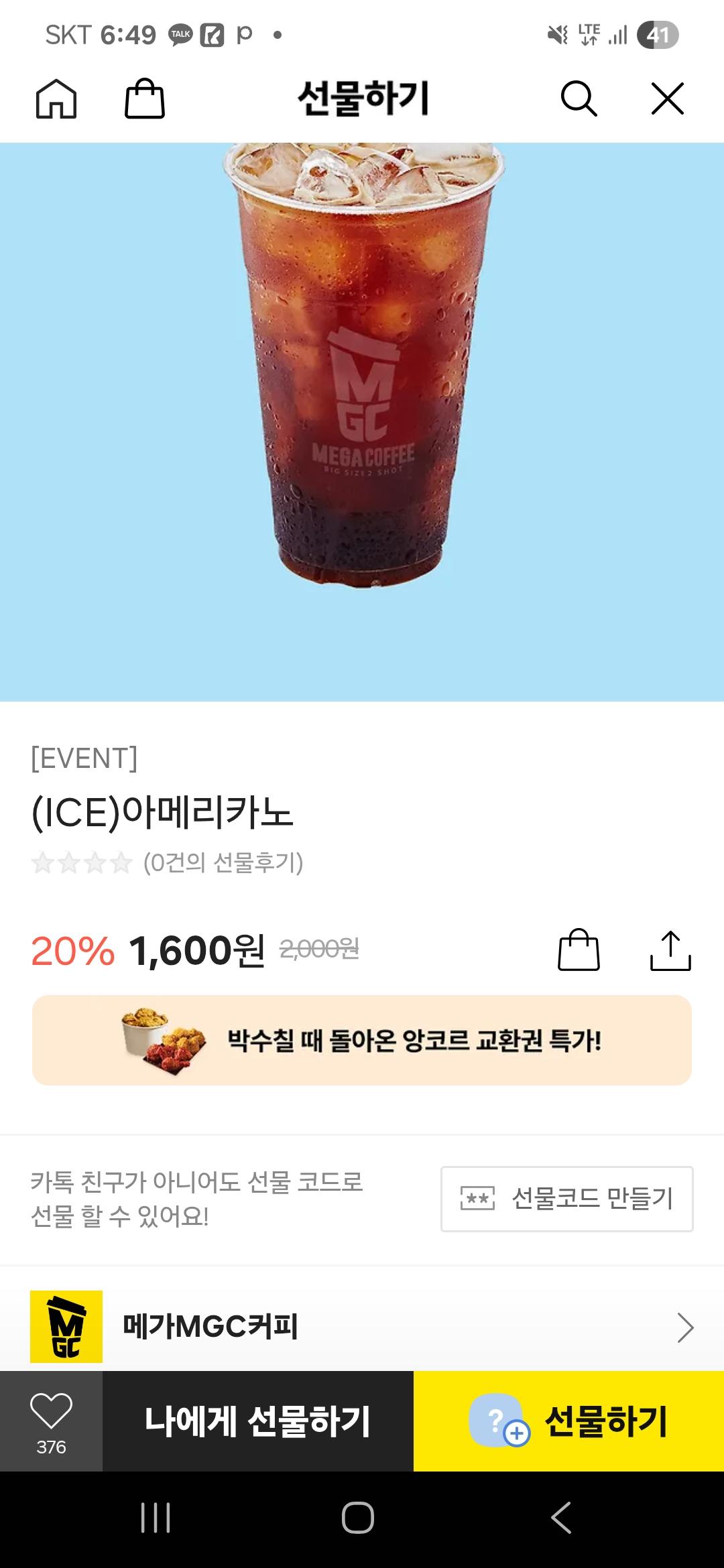The image size is (724, 1568).
Task: Tap the yellow 선물하기 button
Action: [x=568, y=1421]
